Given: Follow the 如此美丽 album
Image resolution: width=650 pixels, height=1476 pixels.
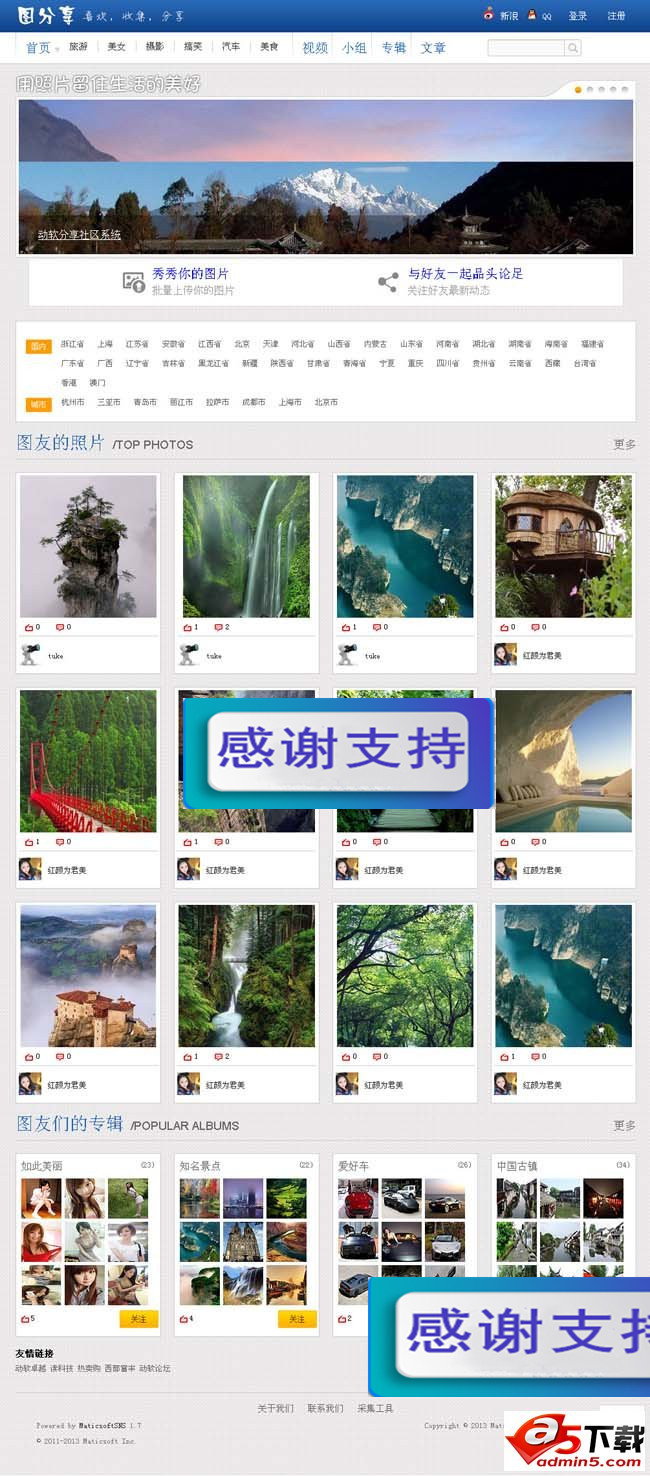Looking at the screenshot, I should pyautogui.click(x=138, y=1319).
